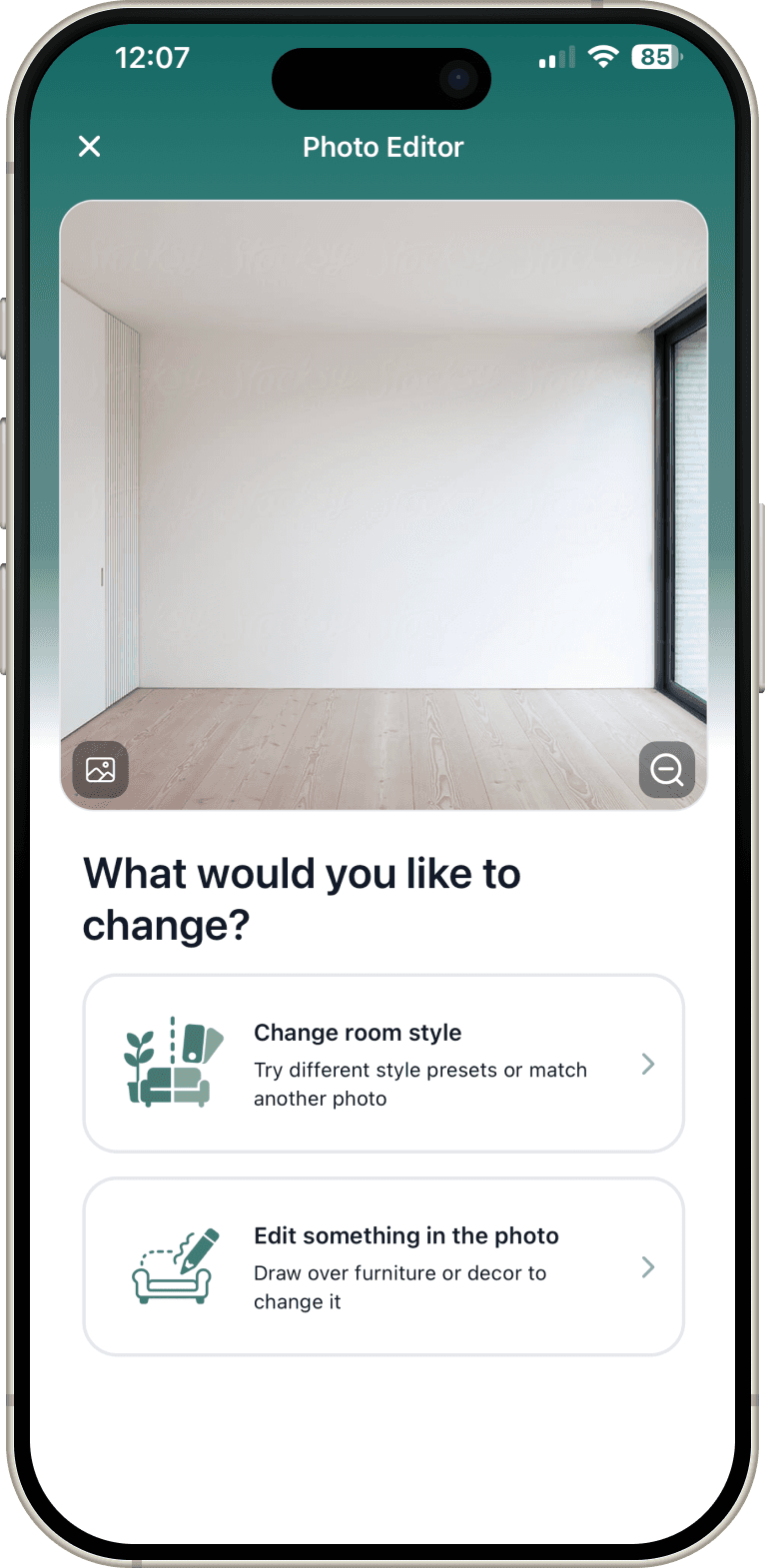The image size is (765, 1568).
Task: Click the Photo Editor title
Action: point(382,147)
